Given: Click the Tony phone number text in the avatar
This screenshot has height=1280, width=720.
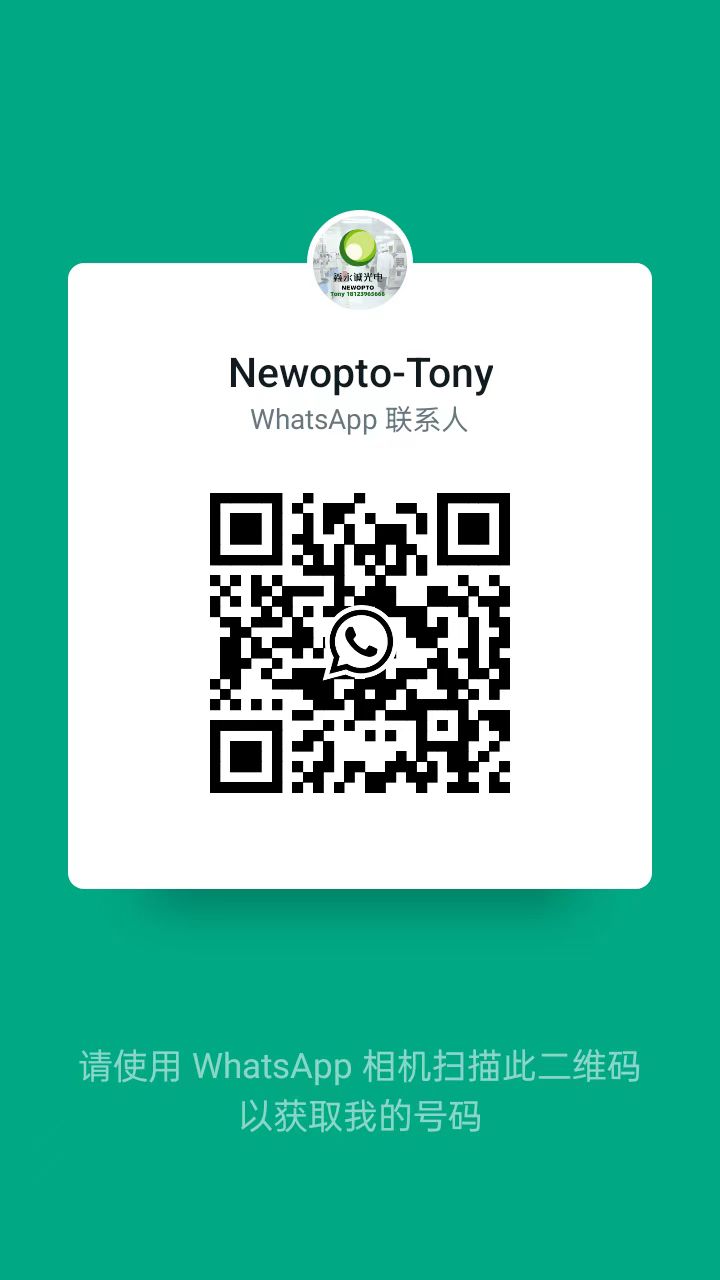Looking at the screenshot, I should click(x=358, y=296).
